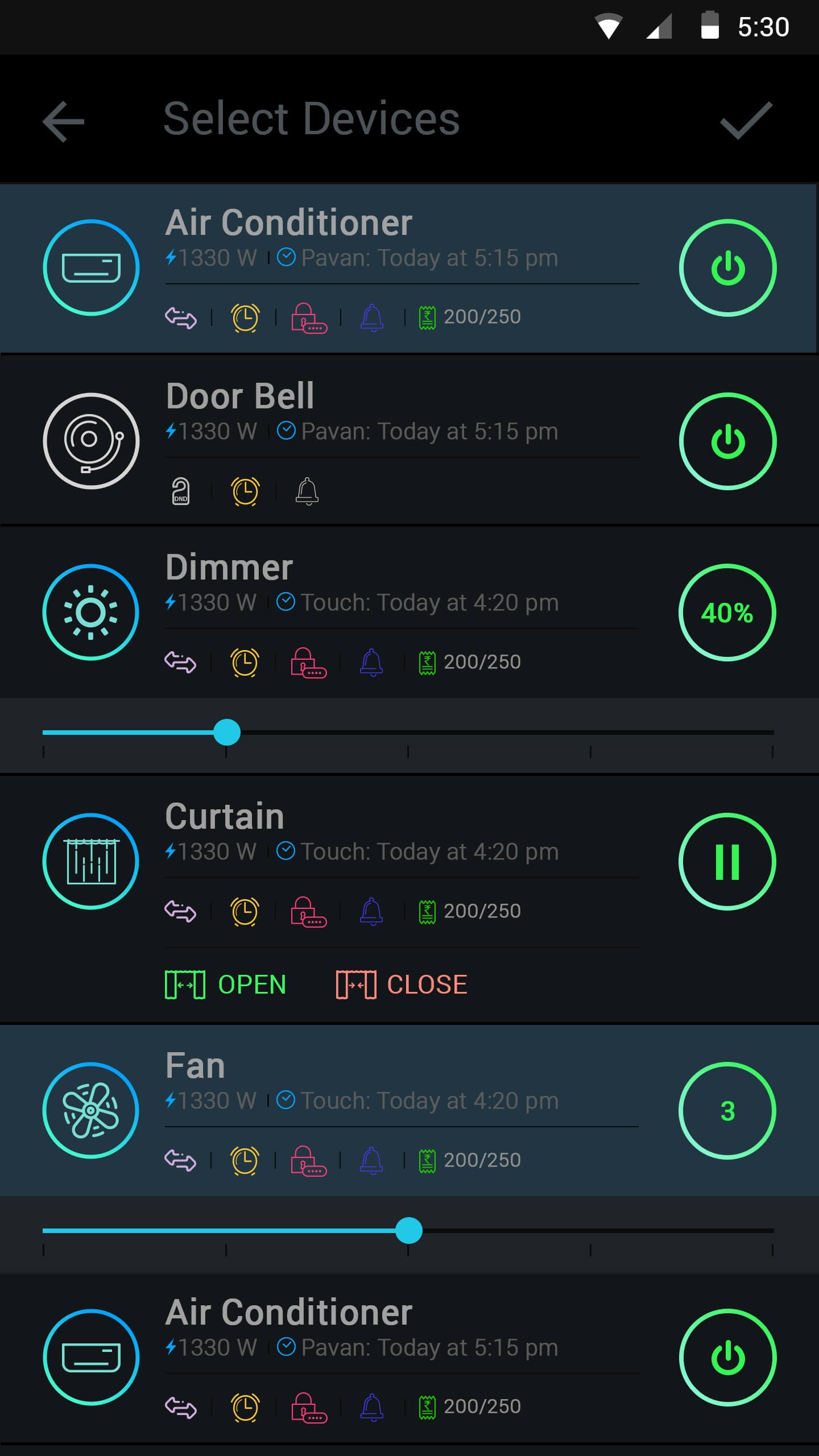Open the lock icon on the Curtain row
The width and height of the screenshot is (819, 1456).
click(309, 912)
